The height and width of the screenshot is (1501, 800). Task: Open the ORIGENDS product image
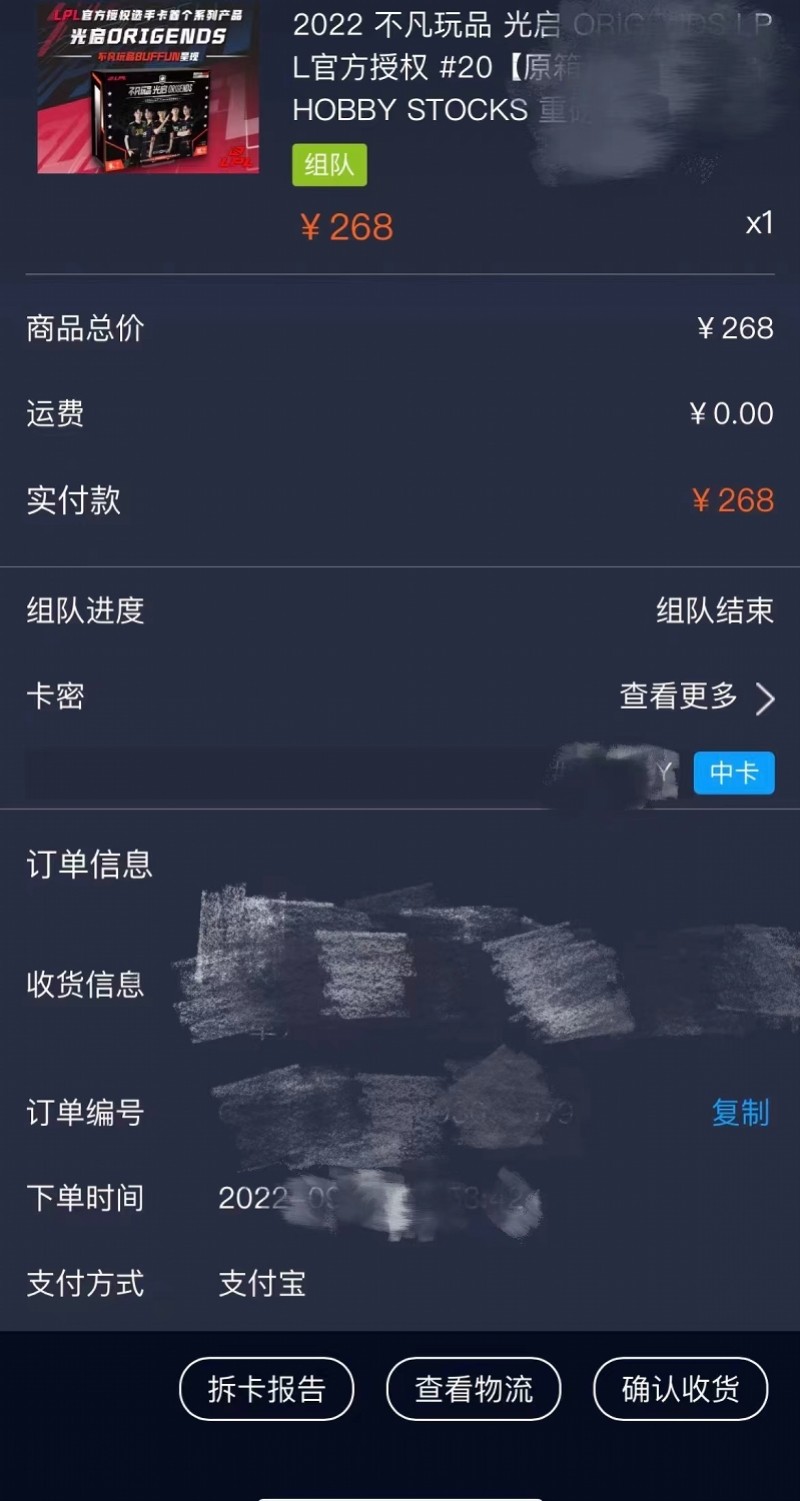pos(148,88)
